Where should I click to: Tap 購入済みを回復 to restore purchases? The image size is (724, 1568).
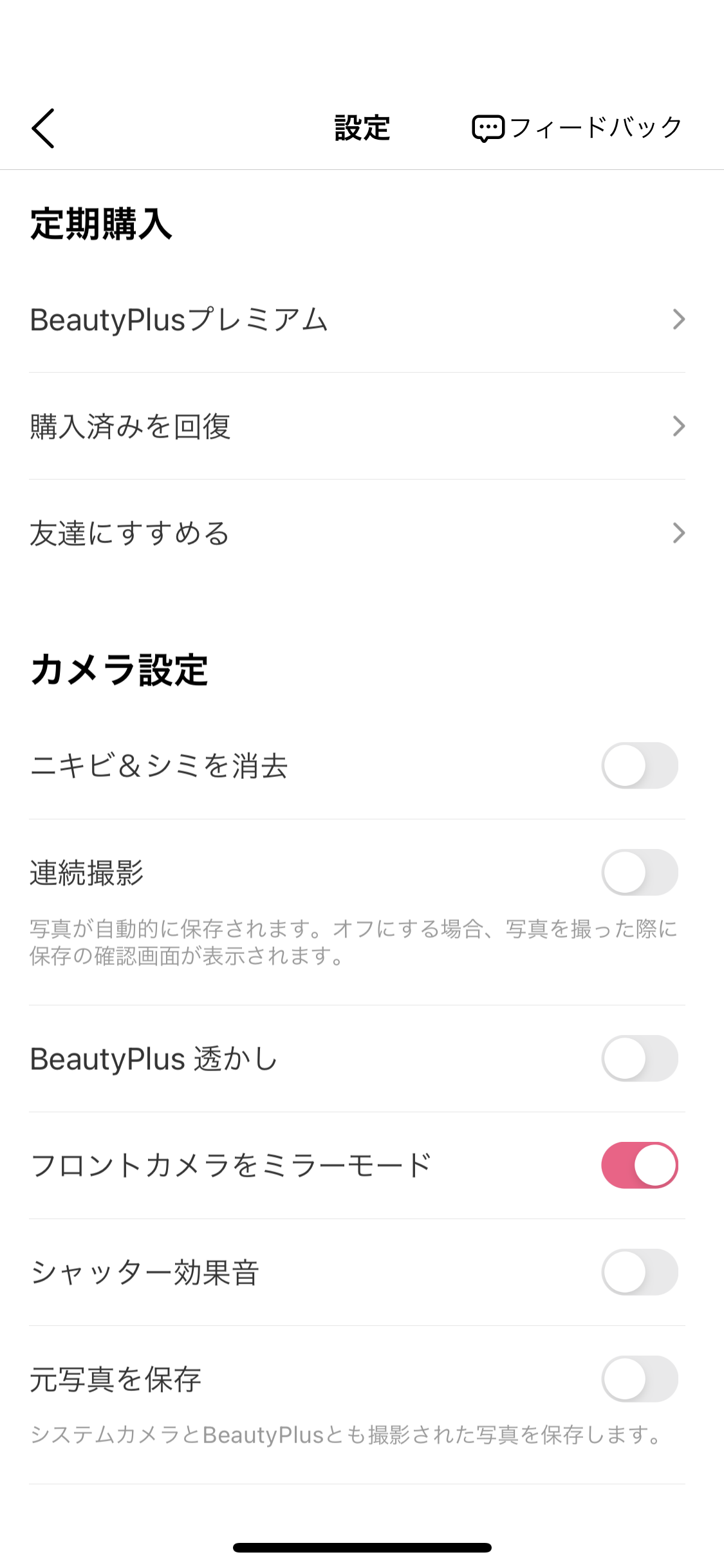click(x=357, y=426)
